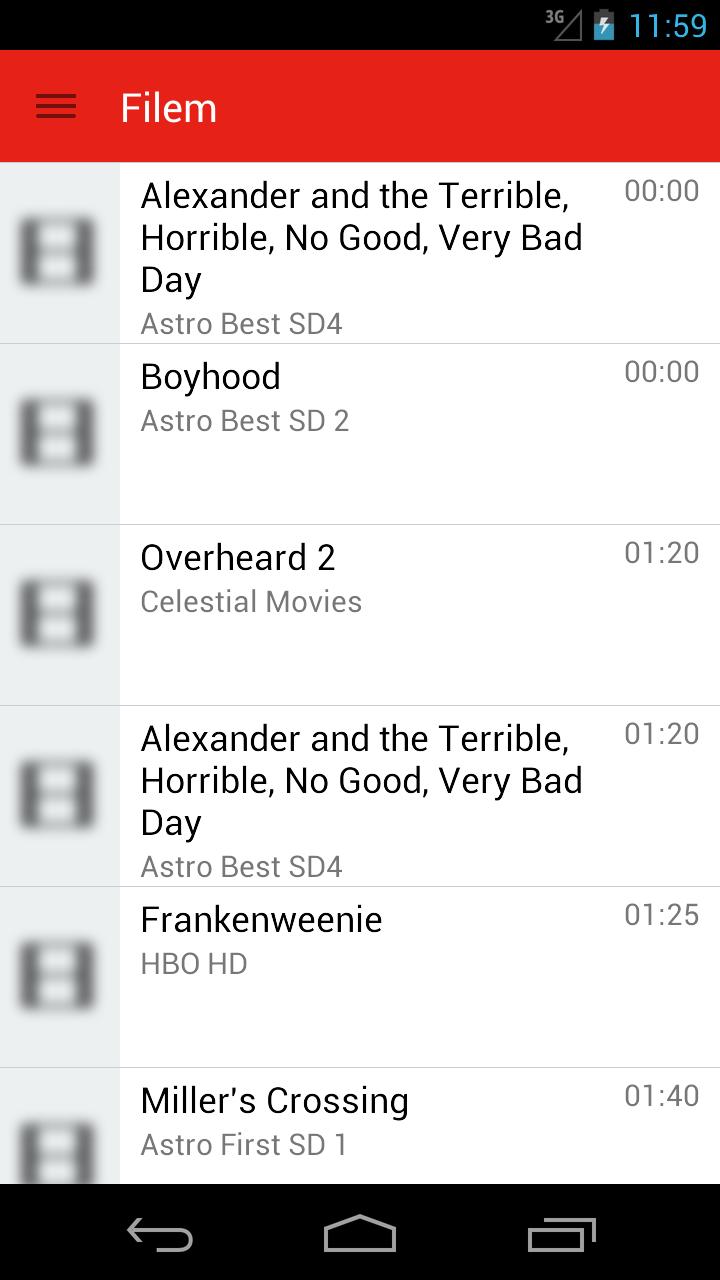
Task: Go to the home screen
Action: pyautogui.click(x=360, y=1234)
